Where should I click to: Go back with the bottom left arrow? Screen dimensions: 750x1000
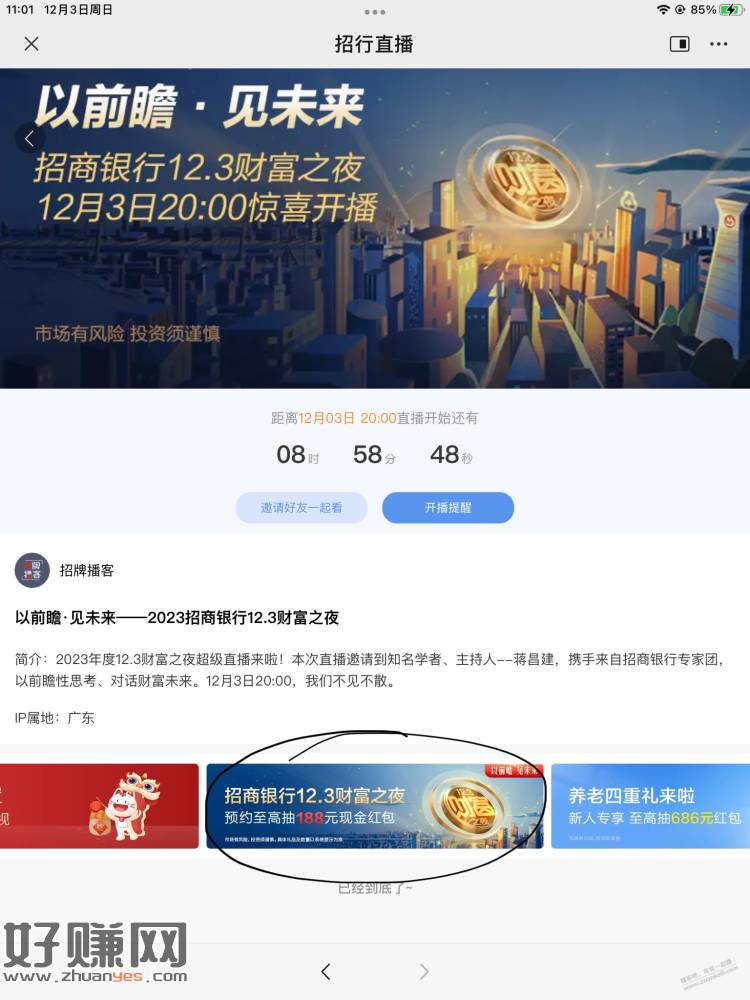click(326, 971)
